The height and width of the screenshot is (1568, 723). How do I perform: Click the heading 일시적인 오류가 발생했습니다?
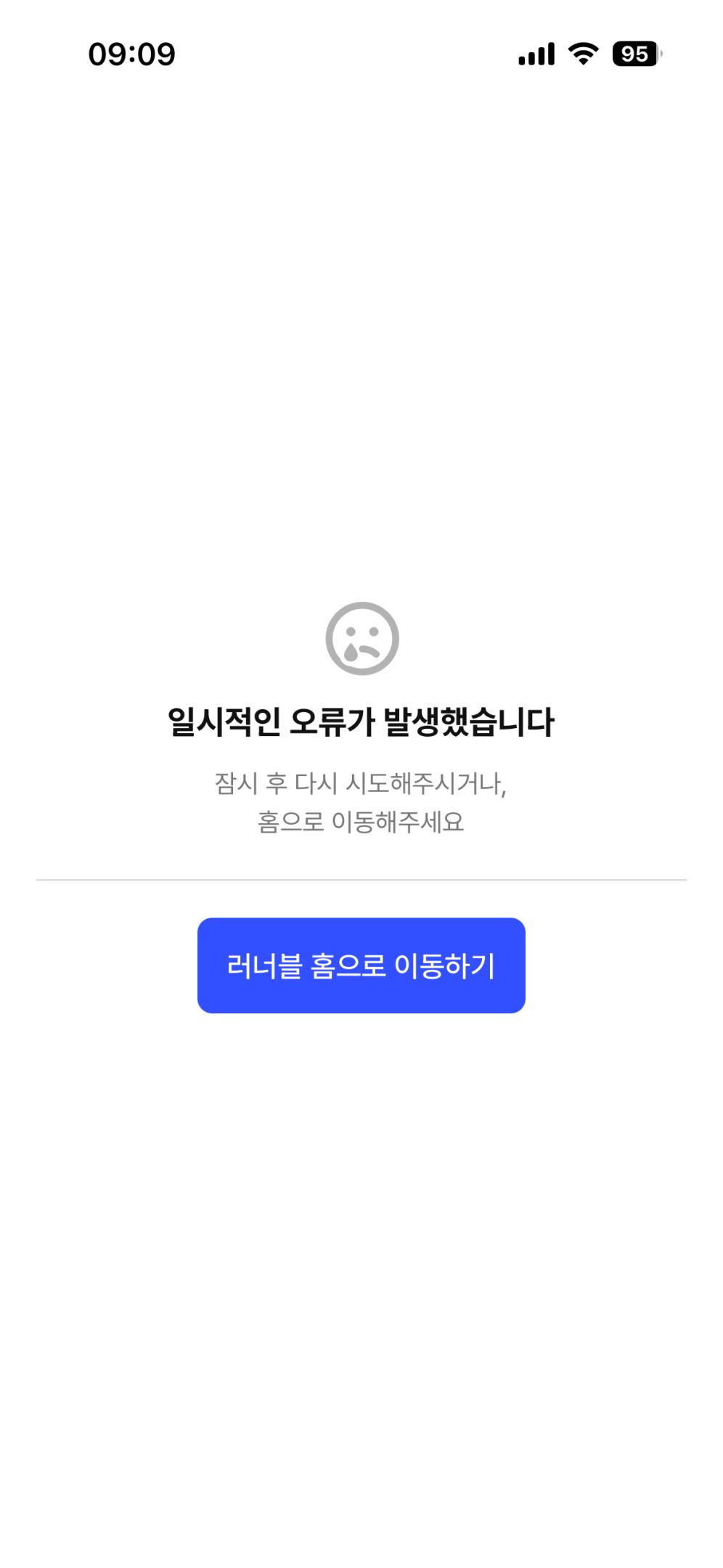[361, 720]
